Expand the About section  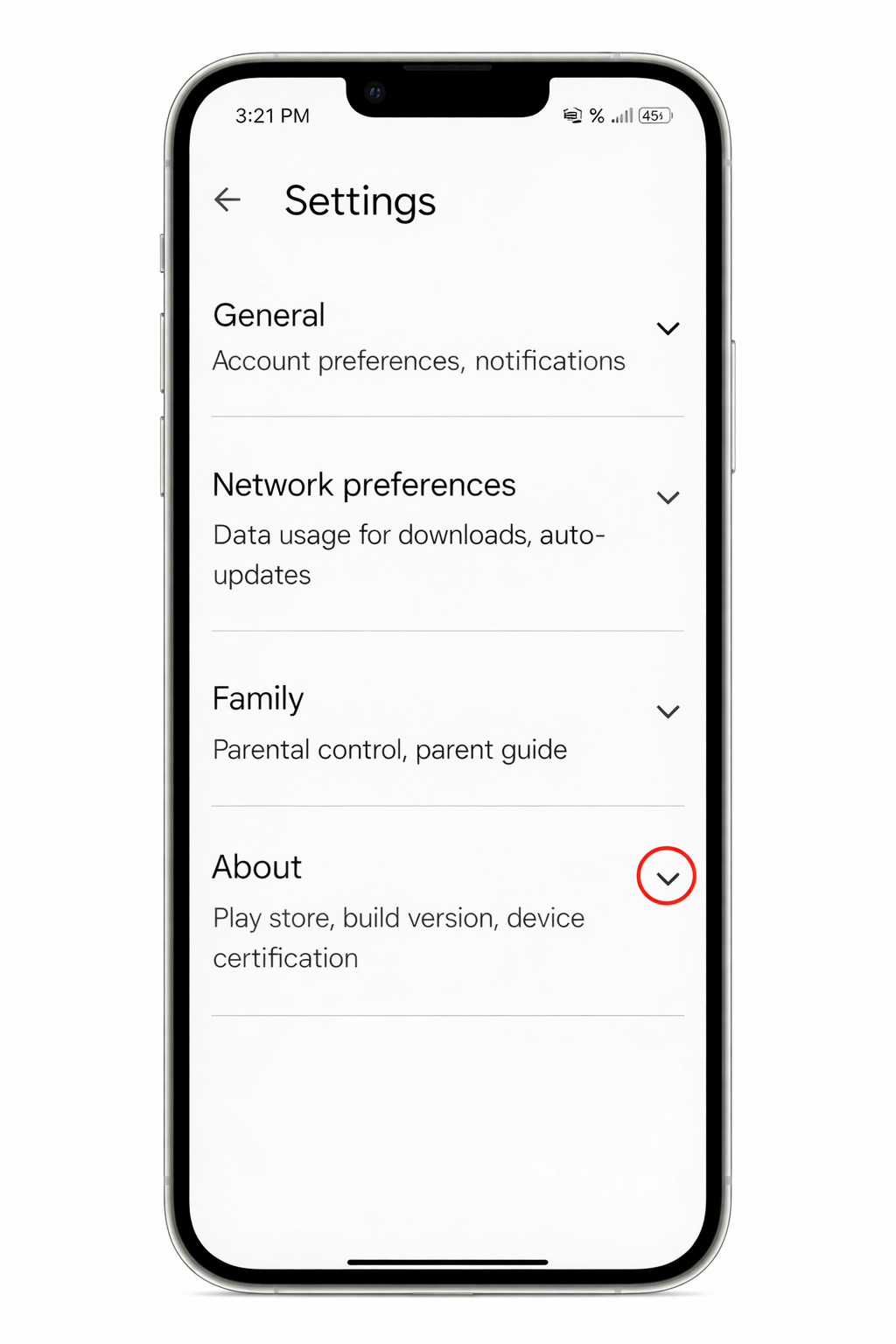click(x=667, y=878)
